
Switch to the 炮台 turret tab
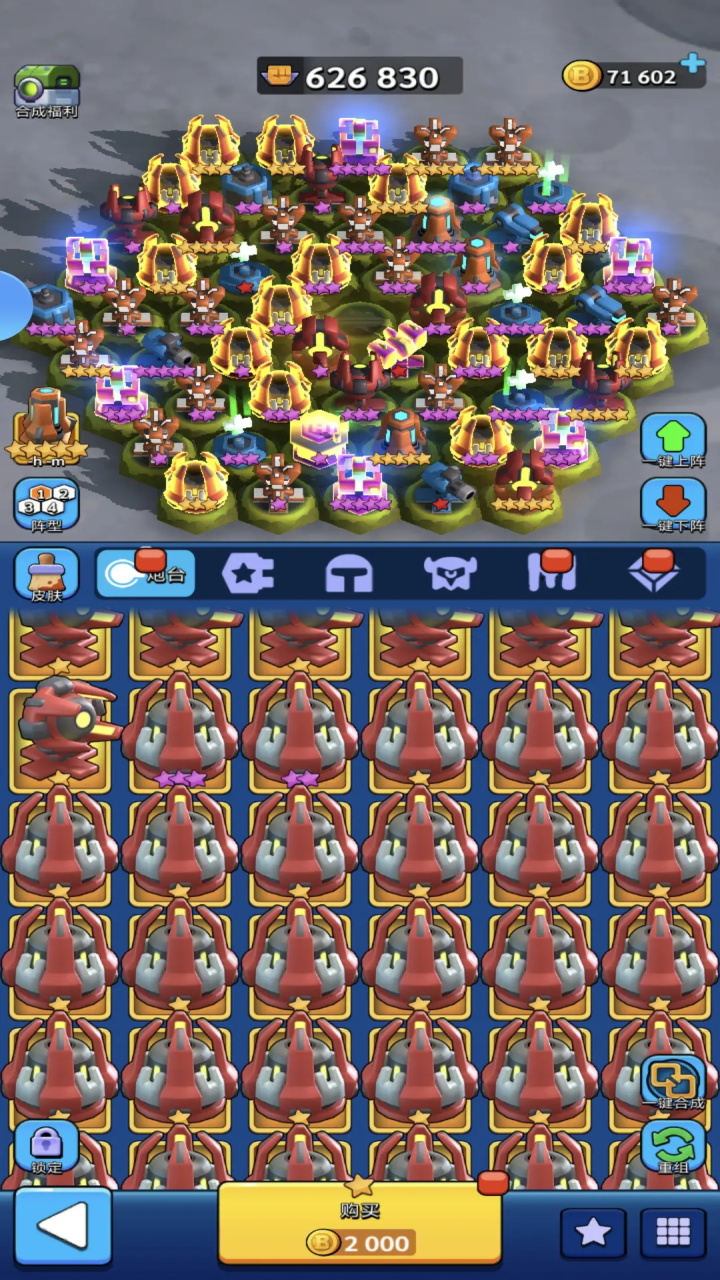click(x=146, y=573)
